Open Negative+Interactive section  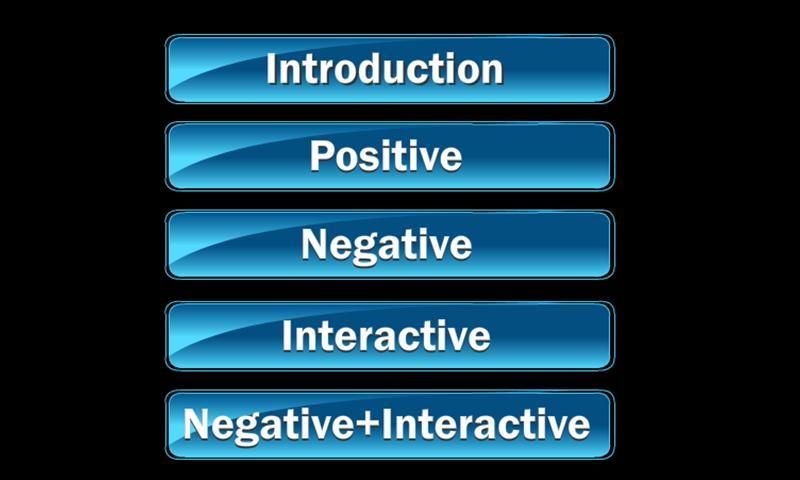(388, 425)
